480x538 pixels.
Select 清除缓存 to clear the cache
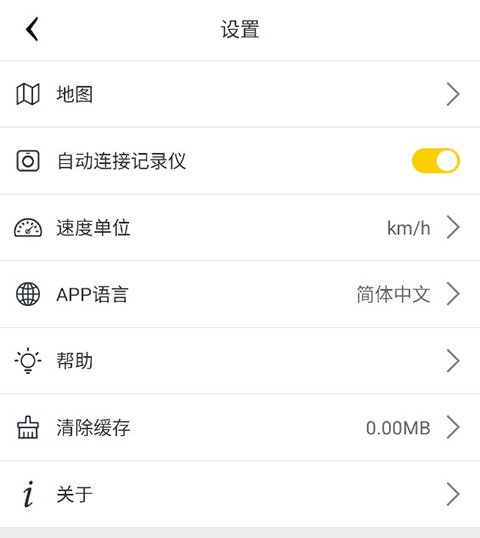(x=240, y=428)
